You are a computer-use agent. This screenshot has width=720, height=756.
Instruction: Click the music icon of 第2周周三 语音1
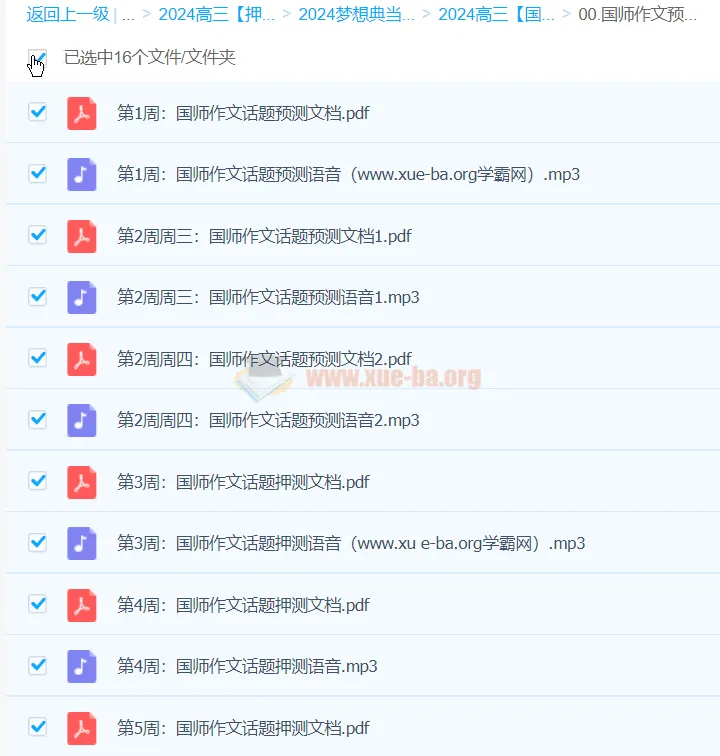[82, 297]
